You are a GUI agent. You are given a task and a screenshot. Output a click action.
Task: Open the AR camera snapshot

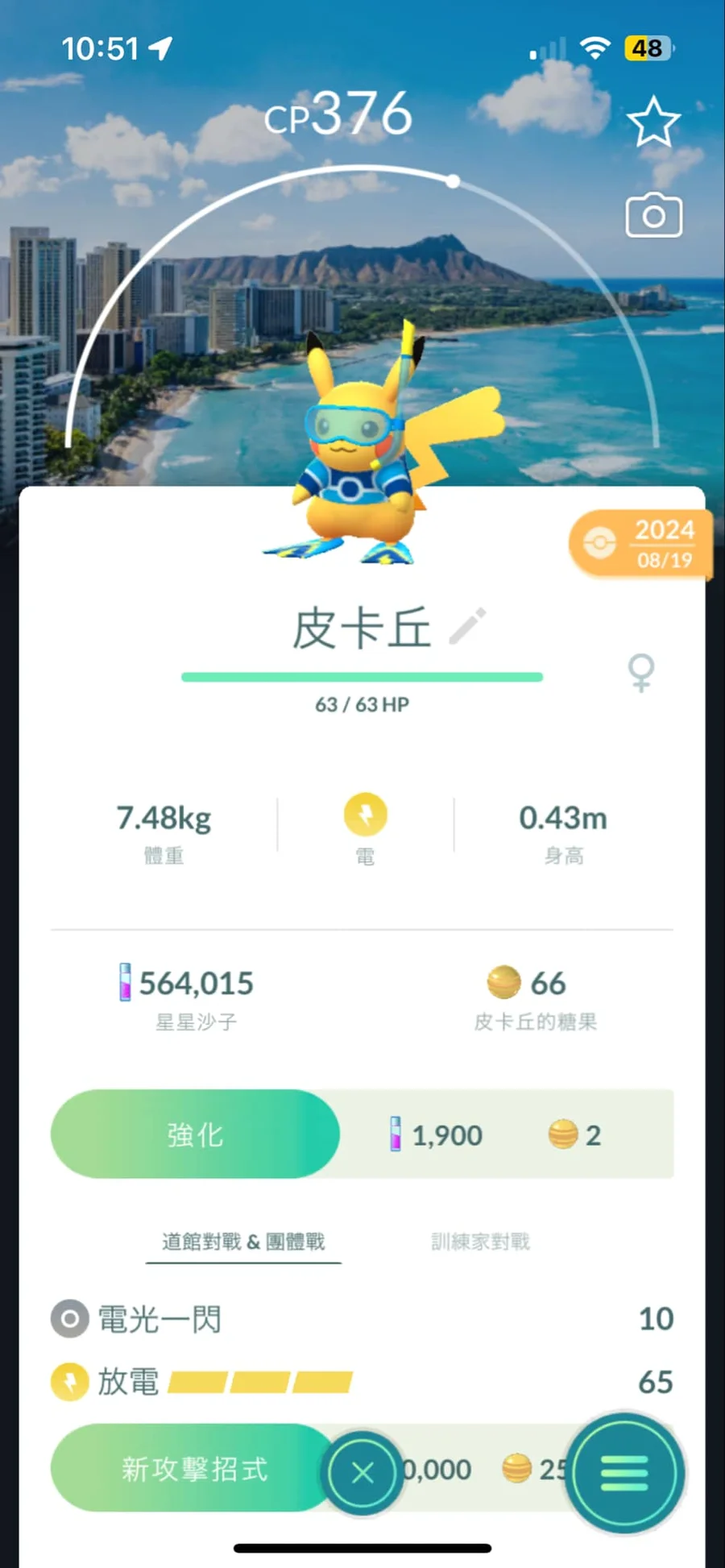[x=653, y=216]
